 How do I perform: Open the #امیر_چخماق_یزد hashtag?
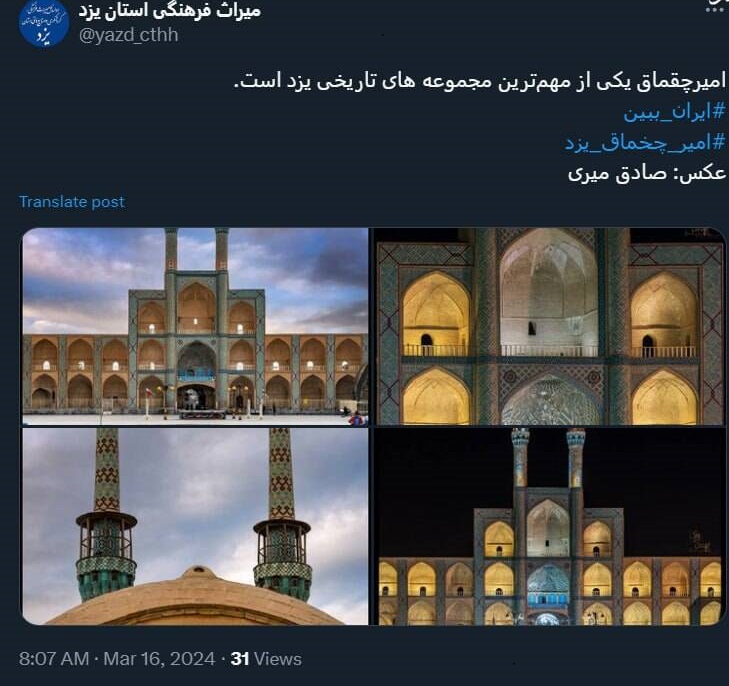[645, 142]
